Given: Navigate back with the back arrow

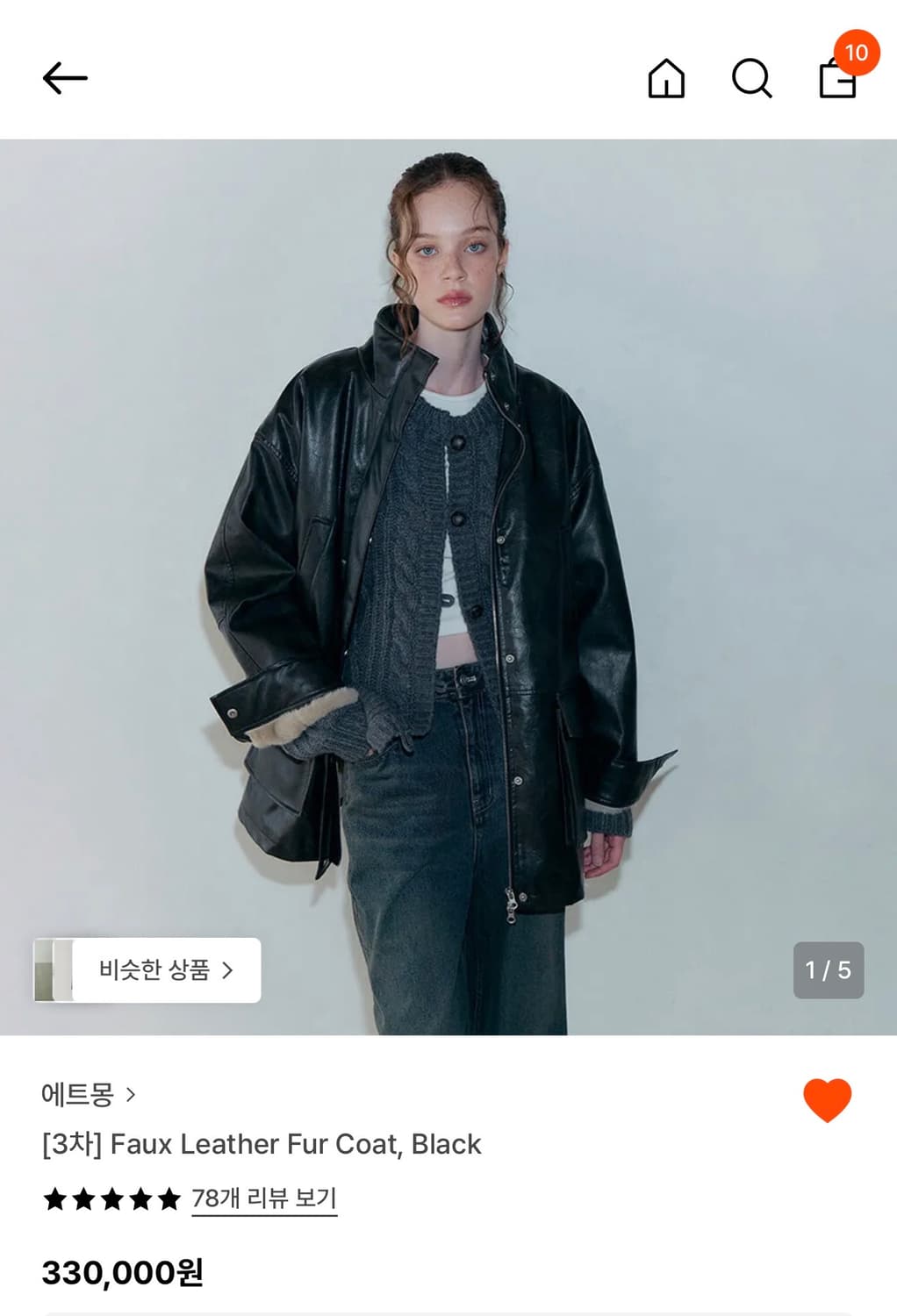Looking at the screenshot, I should 67,77.
